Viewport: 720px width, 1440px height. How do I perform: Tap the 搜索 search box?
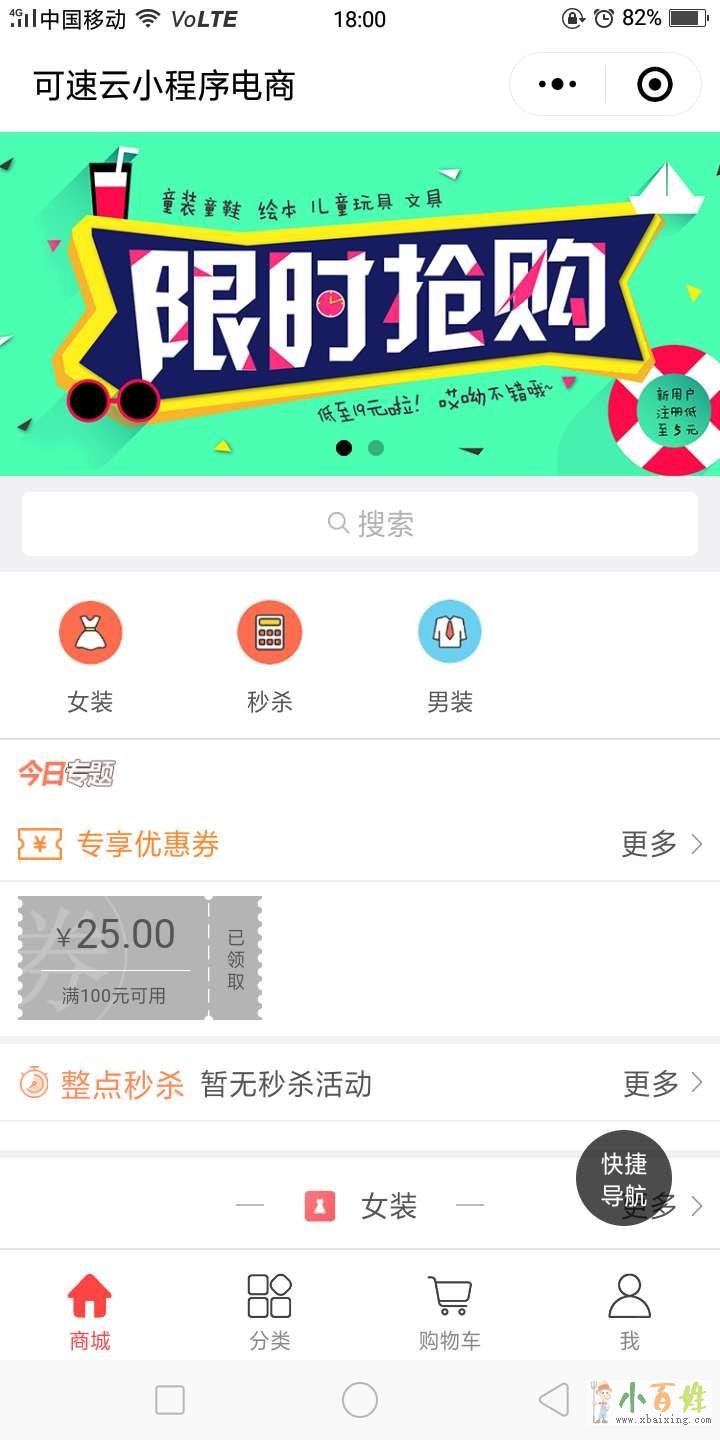tap(360, 523)
